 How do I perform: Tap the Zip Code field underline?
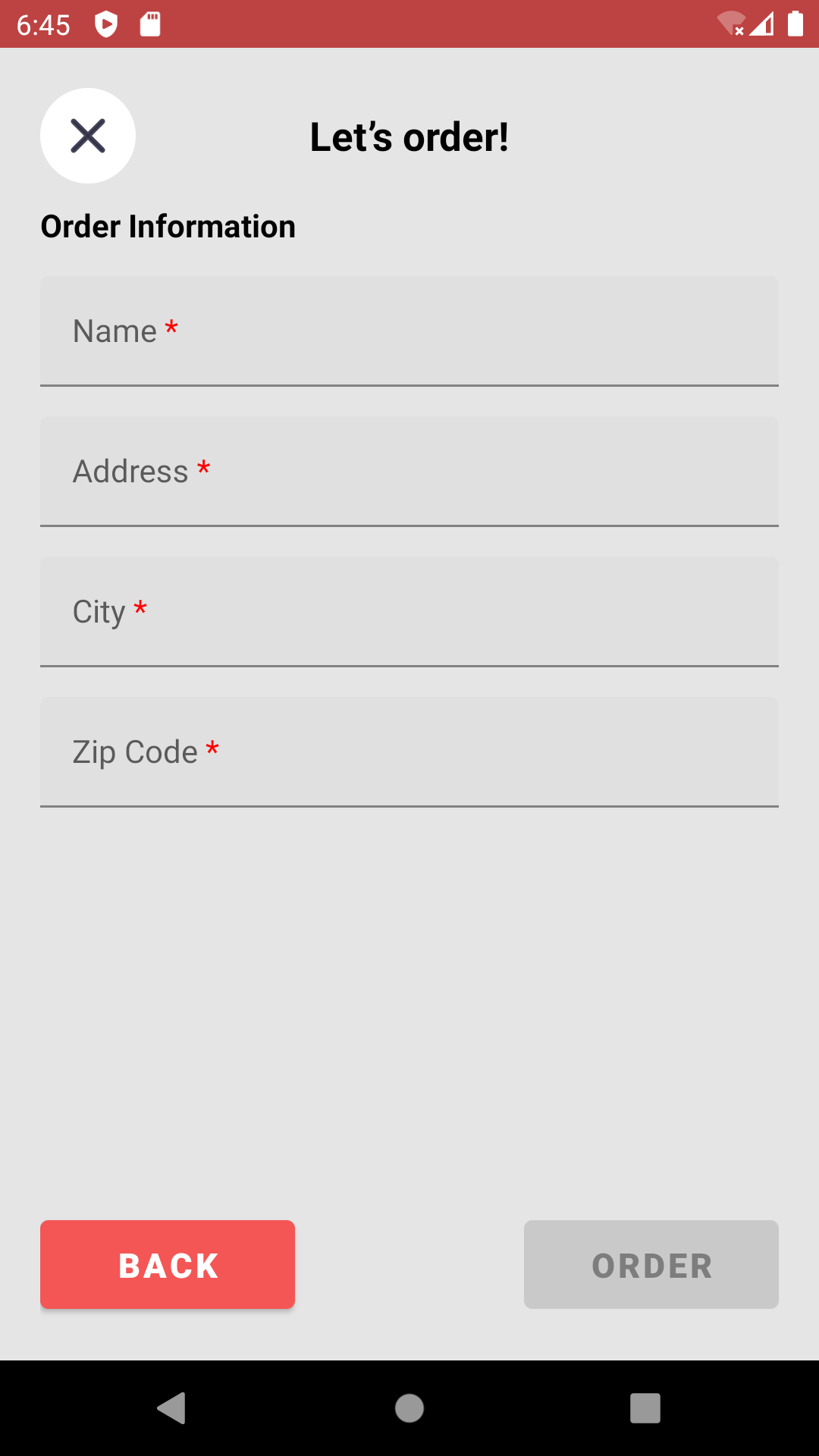tap(409, 805)
